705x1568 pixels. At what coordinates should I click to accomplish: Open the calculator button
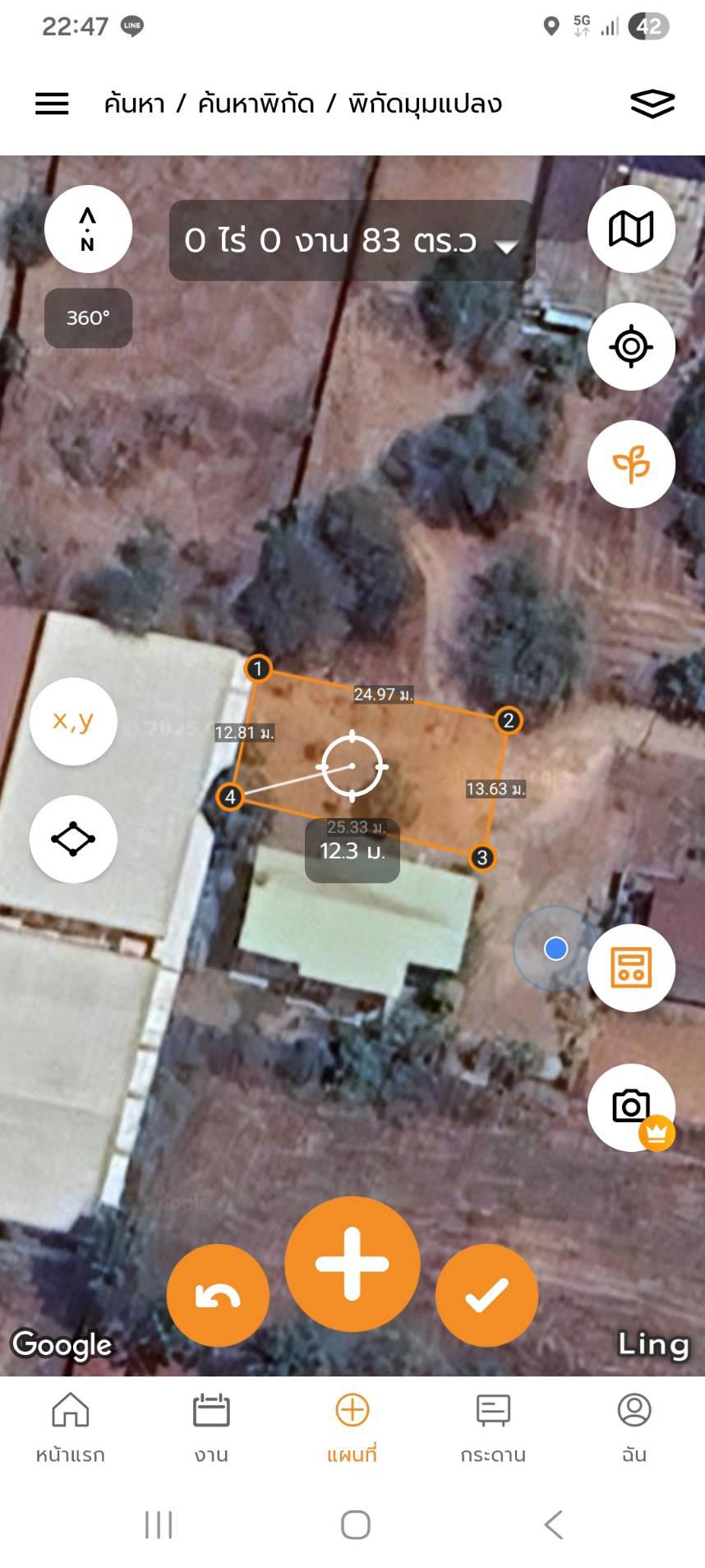(x=631, y=967)
